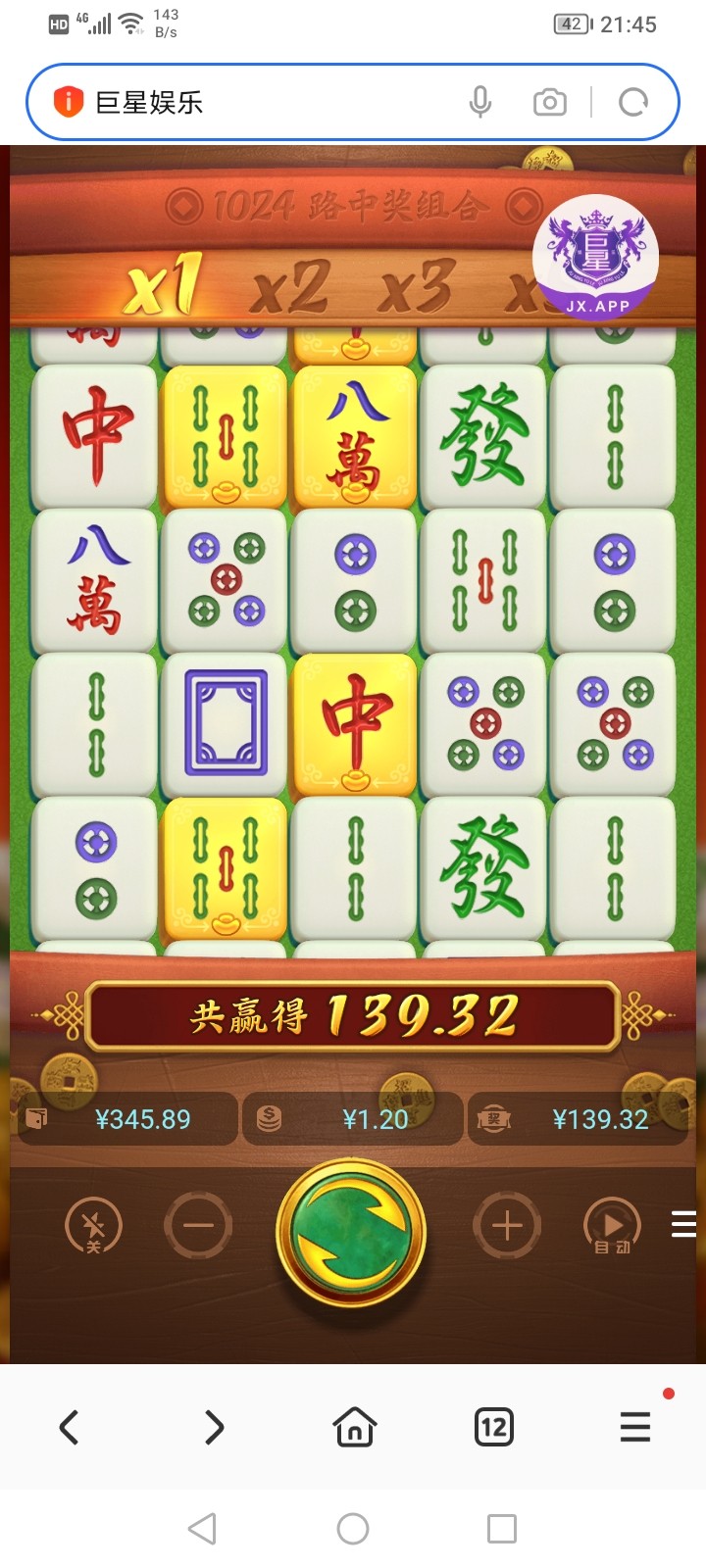Open the wallet balance display

click(127, 1119)
